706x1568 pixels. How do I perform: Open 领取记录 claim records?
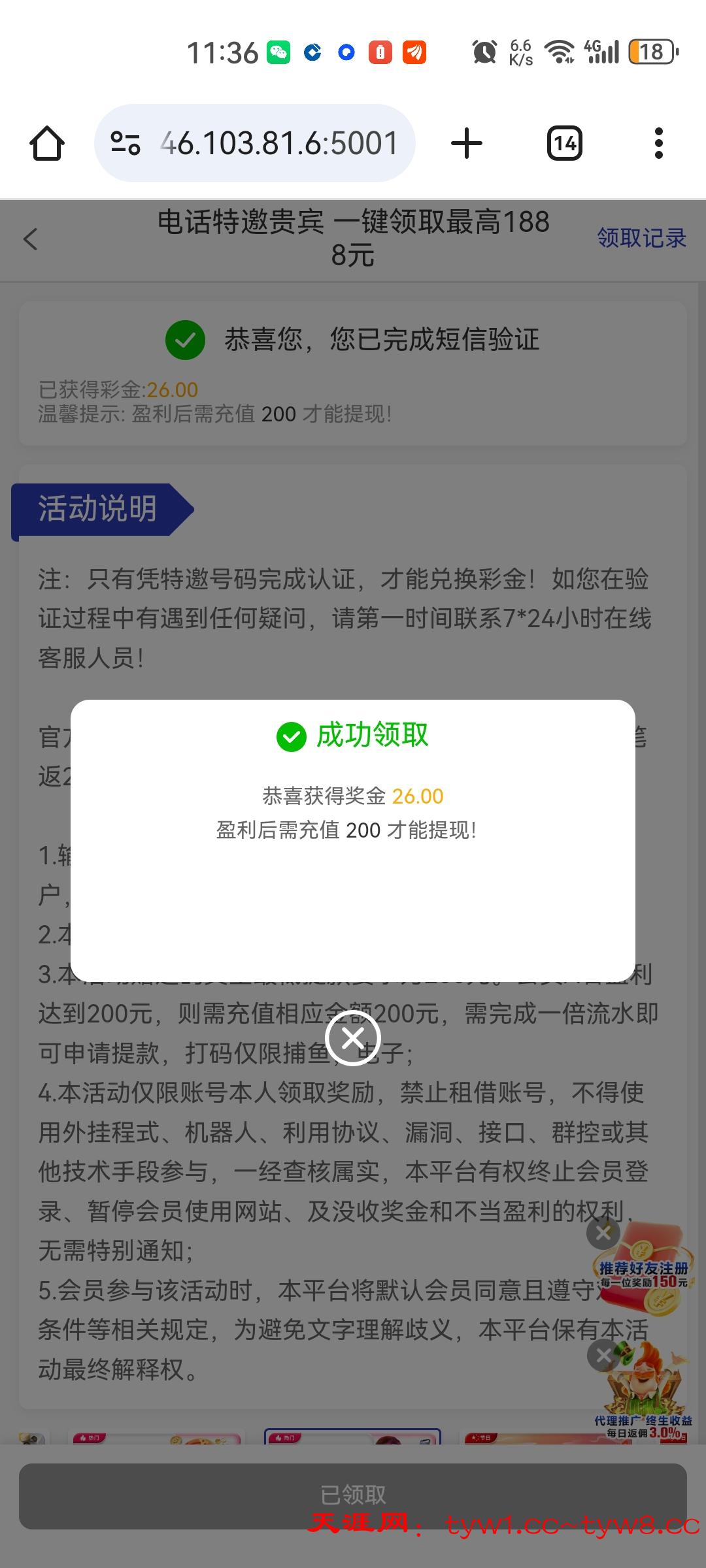coord(641,238)
